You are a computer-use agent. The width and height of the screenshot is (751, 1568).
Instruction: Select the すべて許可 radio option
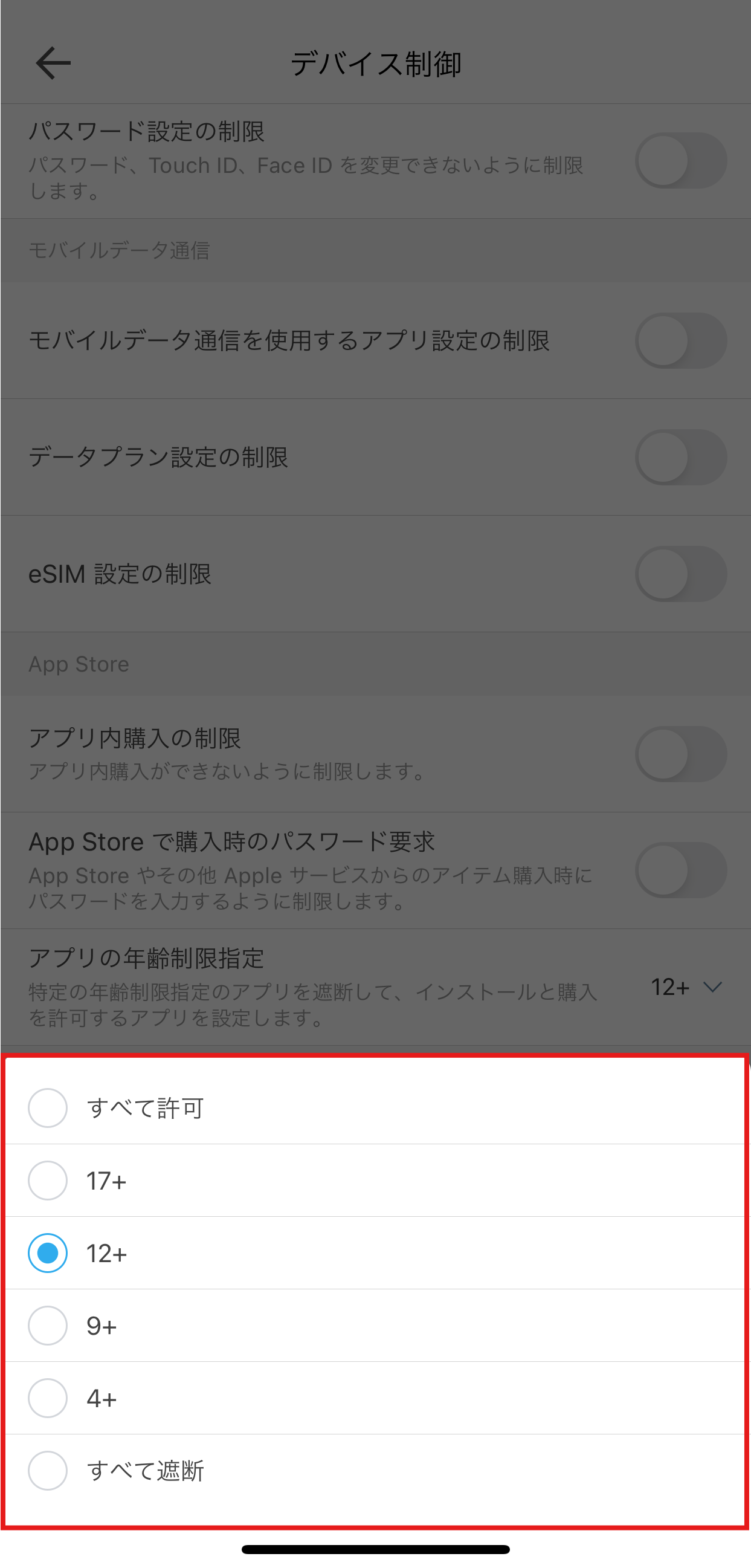click(x=48, y=1108)
